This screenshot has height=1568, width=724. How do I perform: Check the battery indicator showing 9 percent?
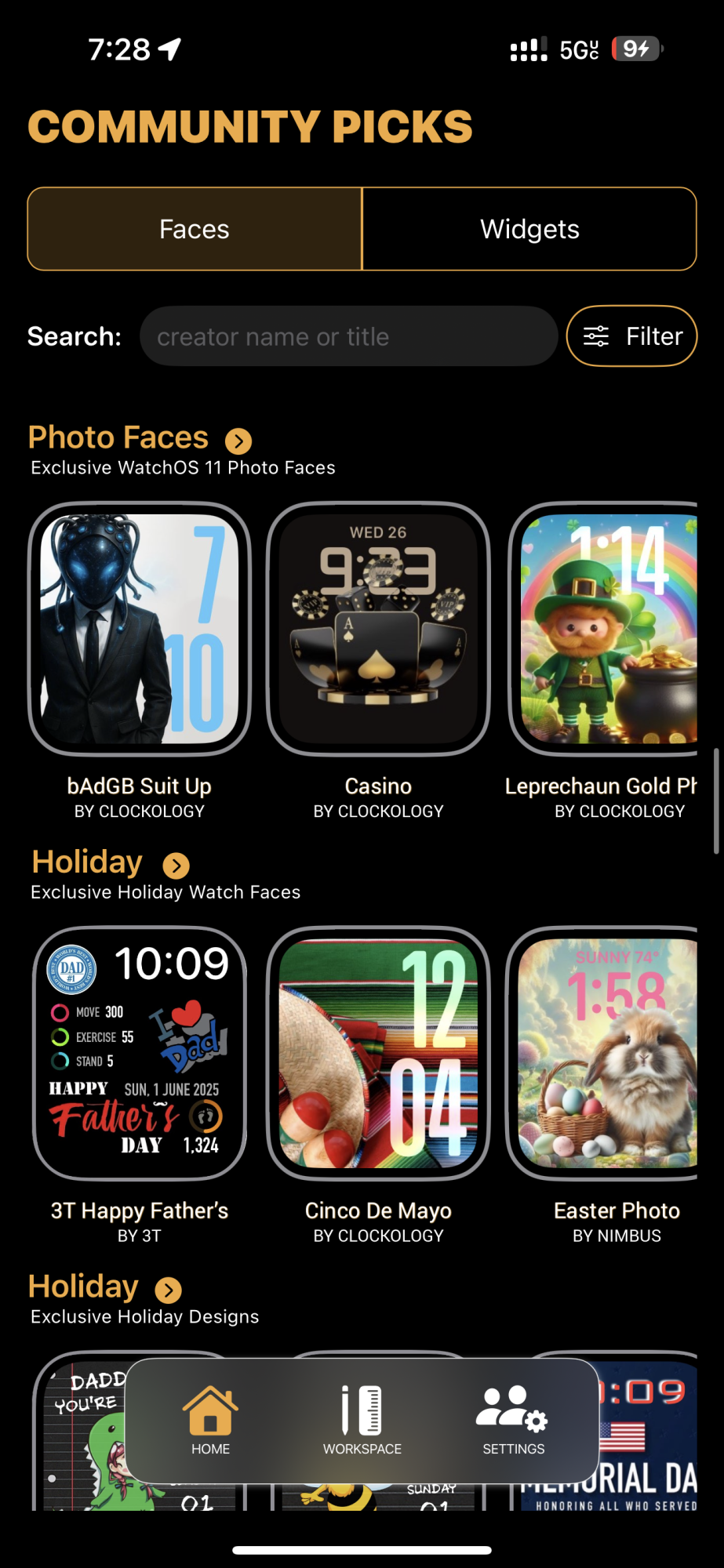636,49
